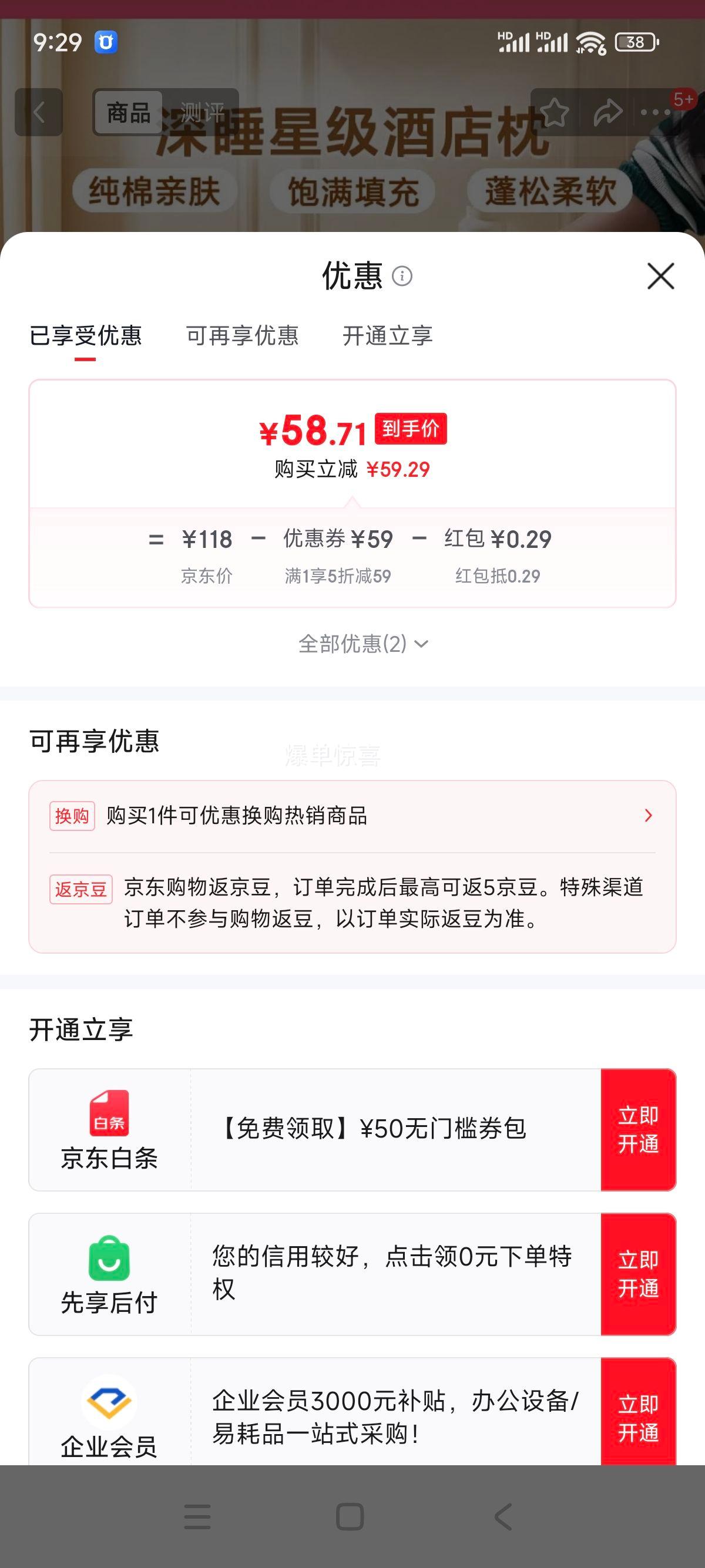Expand 全部优惠(2) details
The height and width of the screenshot is (1568, 705).
[x=364, y=644]
